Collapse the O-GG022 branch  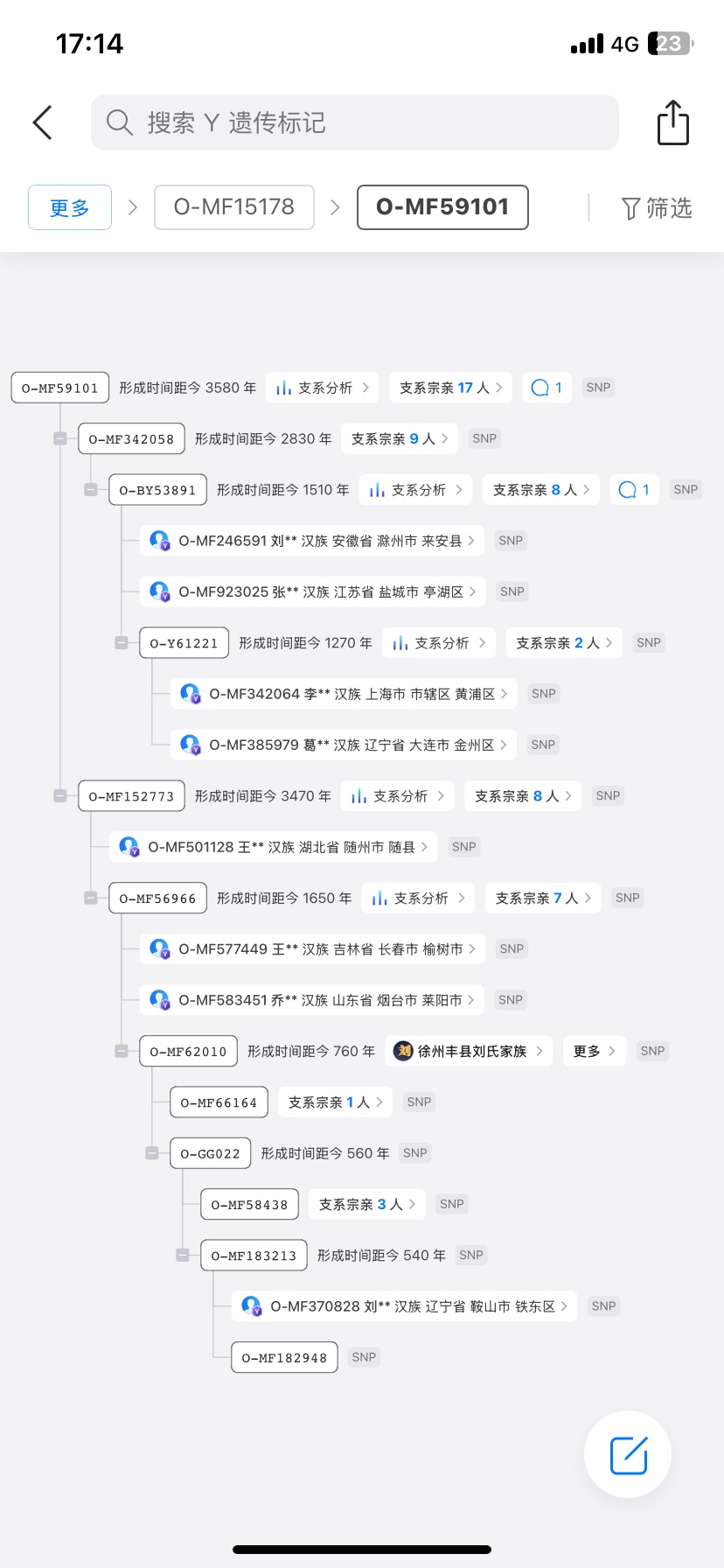pos(152,1153)
